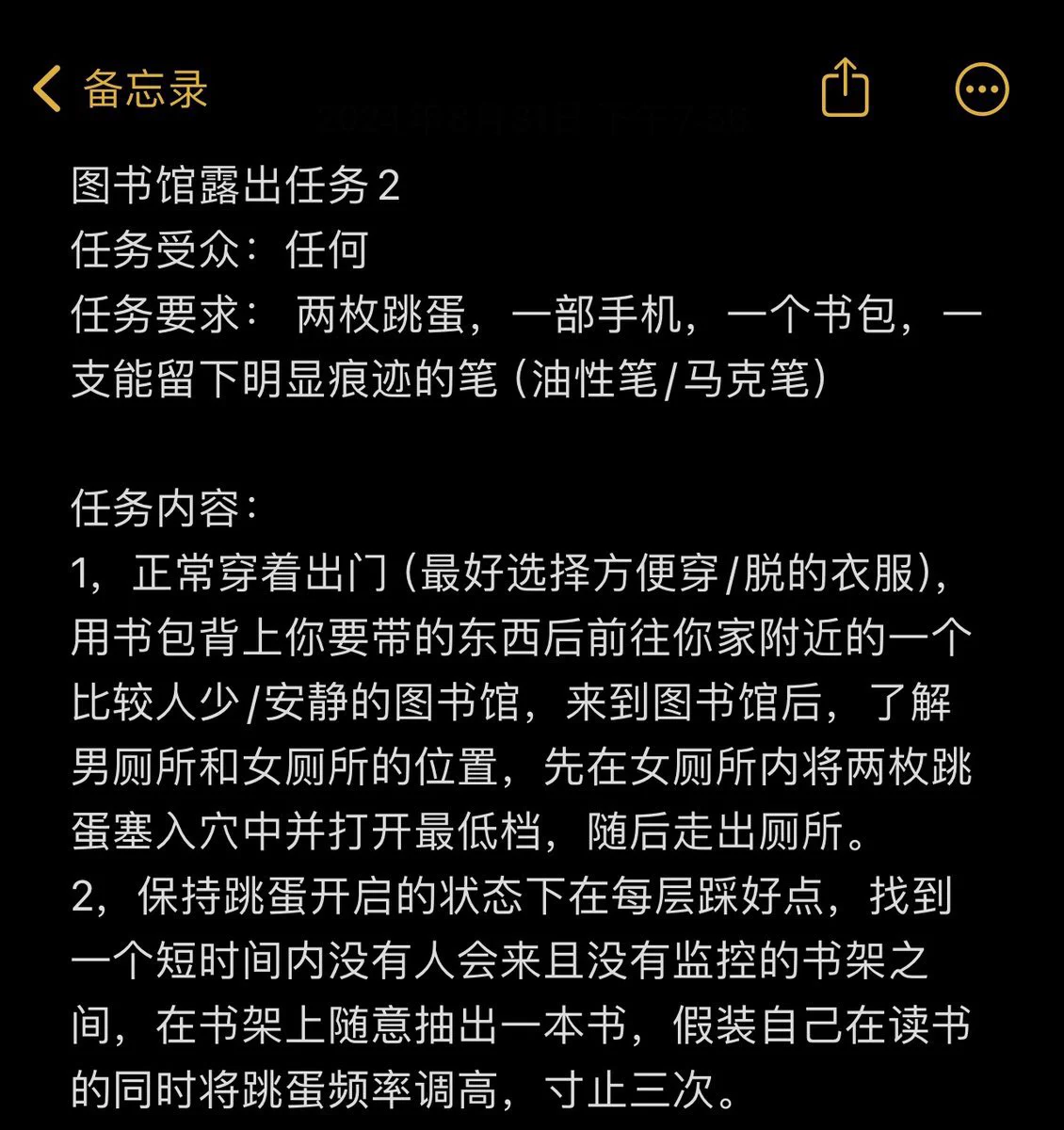This screenshot has height=1130, width=1064.
Task: Open the more options menu
Action: 981,89
